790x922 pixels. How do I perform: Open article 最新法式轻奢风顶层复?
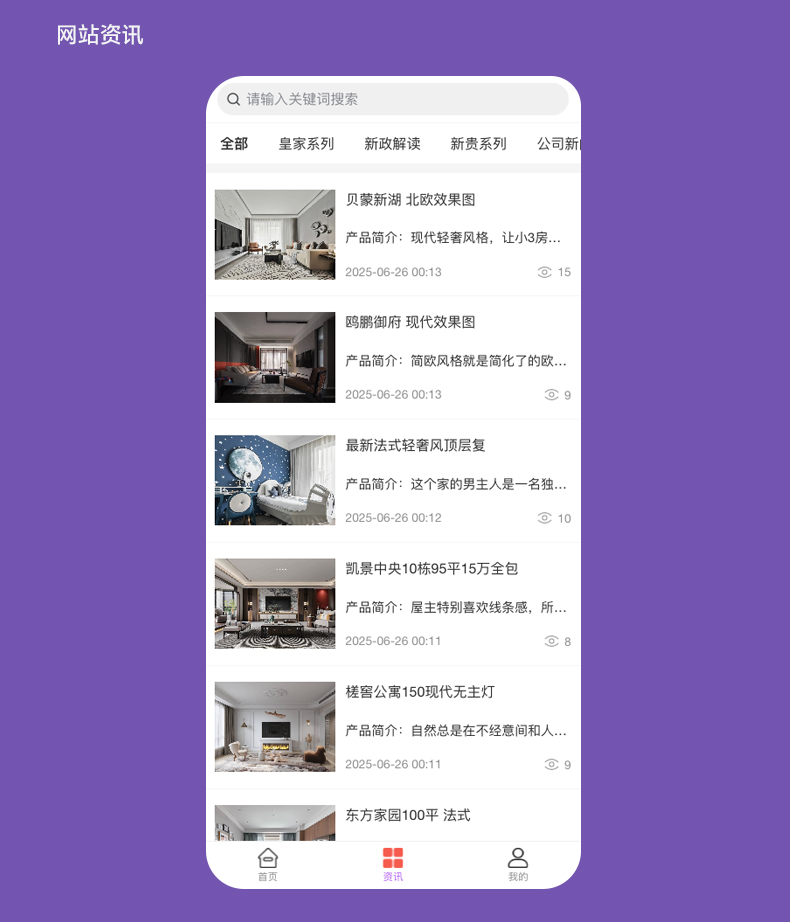415,445
